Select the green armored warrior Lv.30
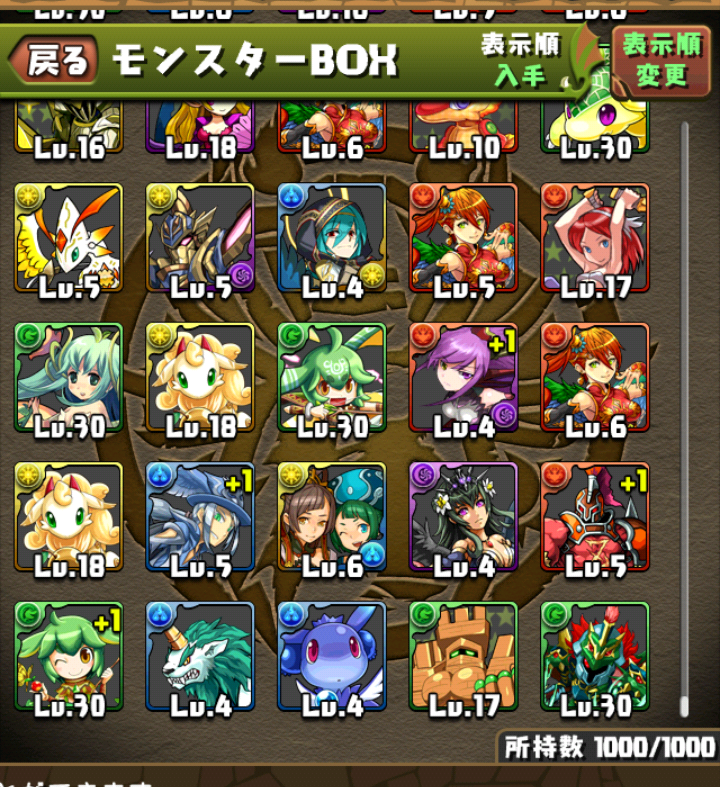720x787 pixels. click(x=594, y=657)
